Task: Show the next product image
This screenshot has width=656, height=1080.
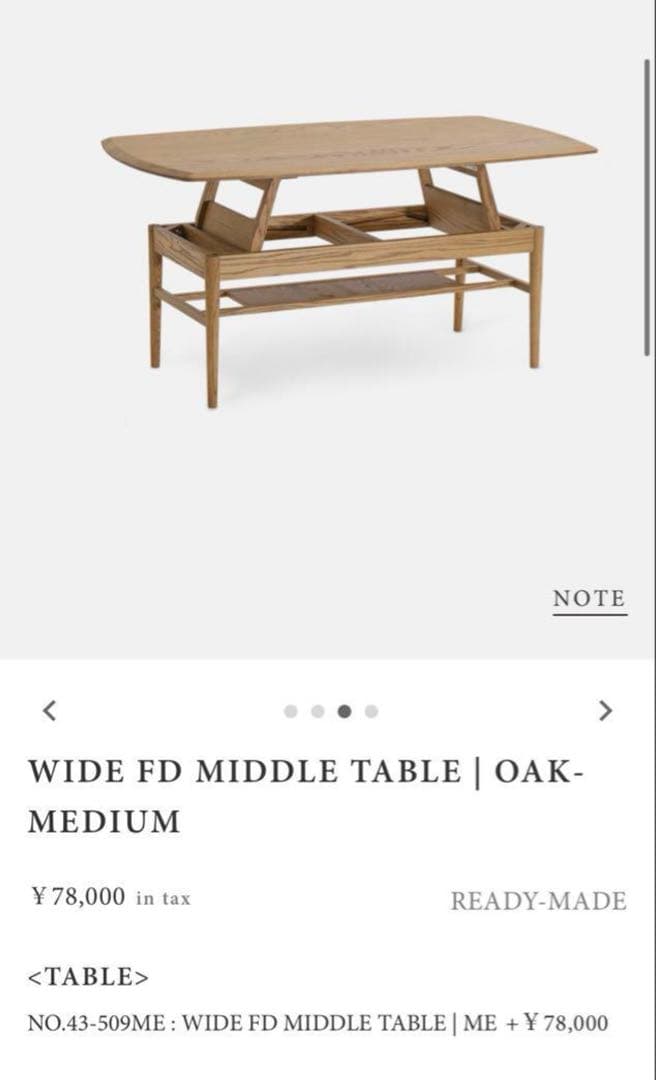Action: tap(604, 711)
